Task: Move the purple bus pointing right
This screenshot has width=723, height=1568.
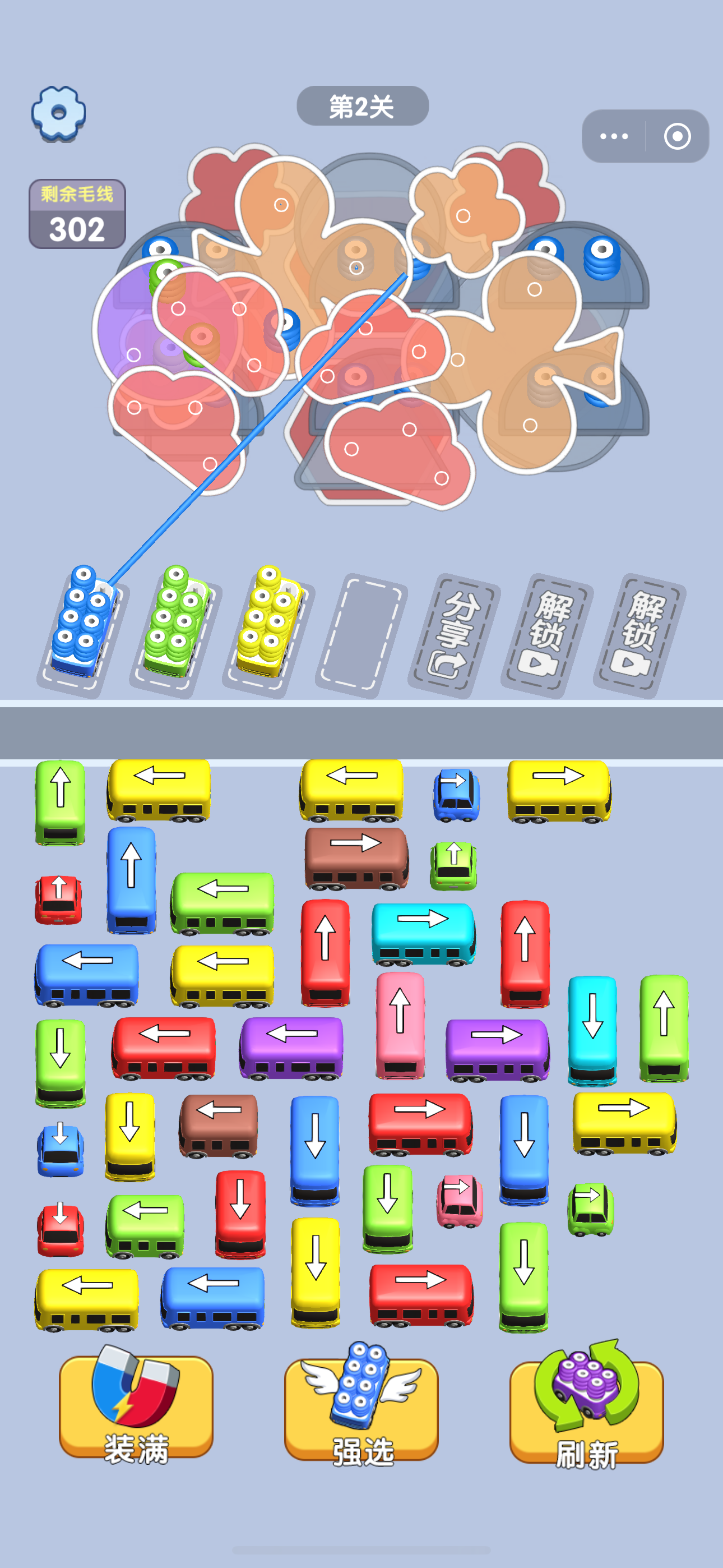Action: pos(497,1049)
